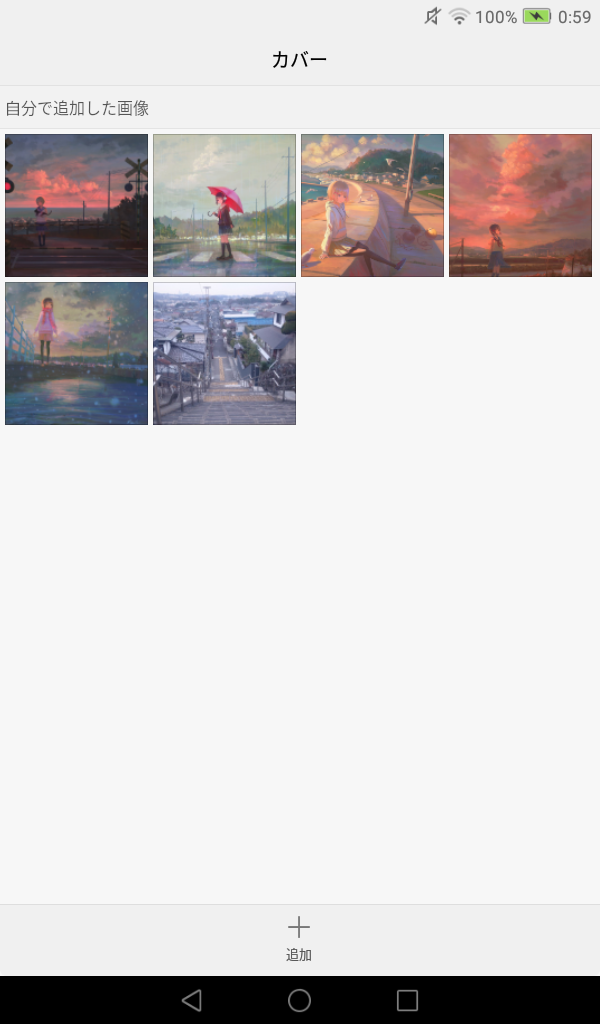Screen dimensions: 600x1024
Task: Pick the girl sitting by seaside road image
Action: coord(372,205)
